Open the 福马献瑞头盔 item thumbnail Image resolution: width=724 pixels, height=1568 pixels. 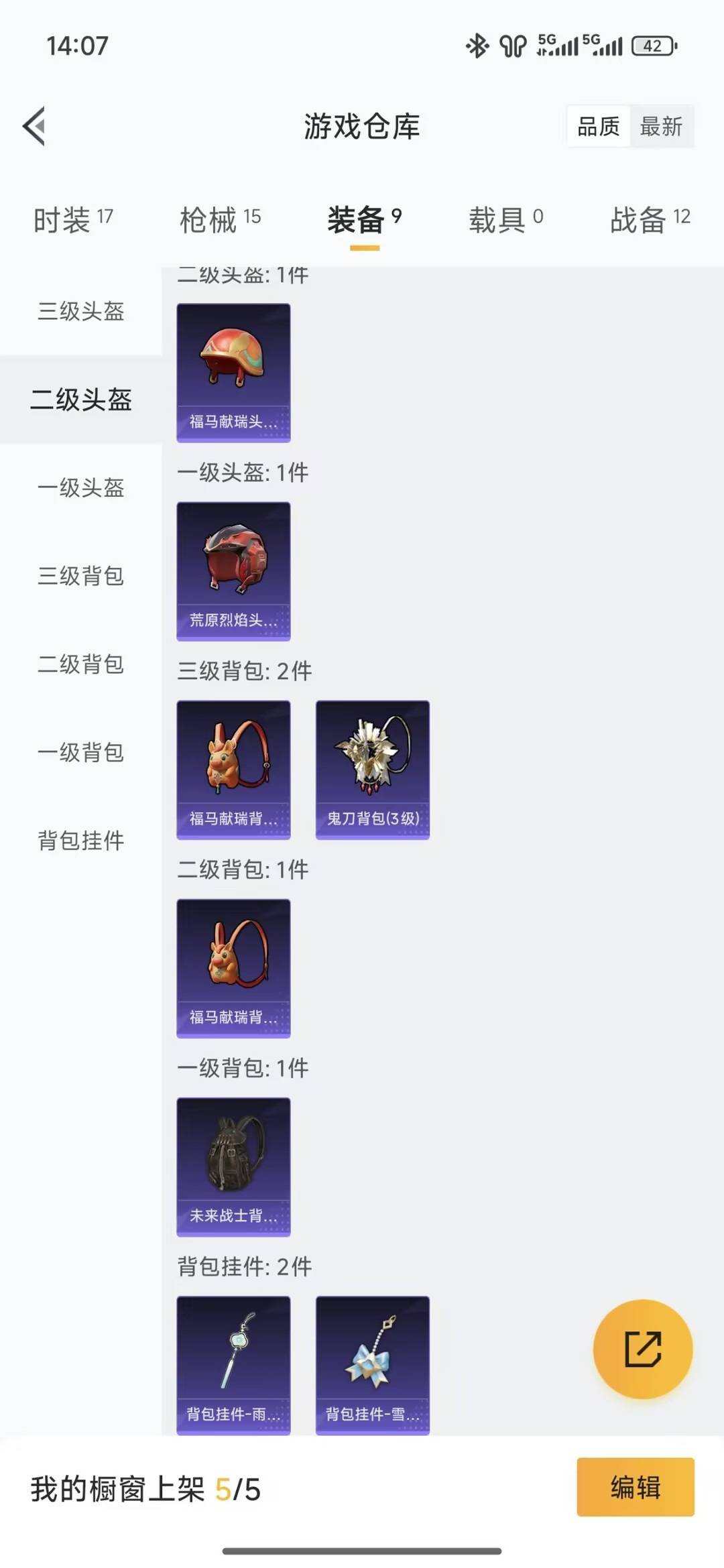tap(233, 372)
